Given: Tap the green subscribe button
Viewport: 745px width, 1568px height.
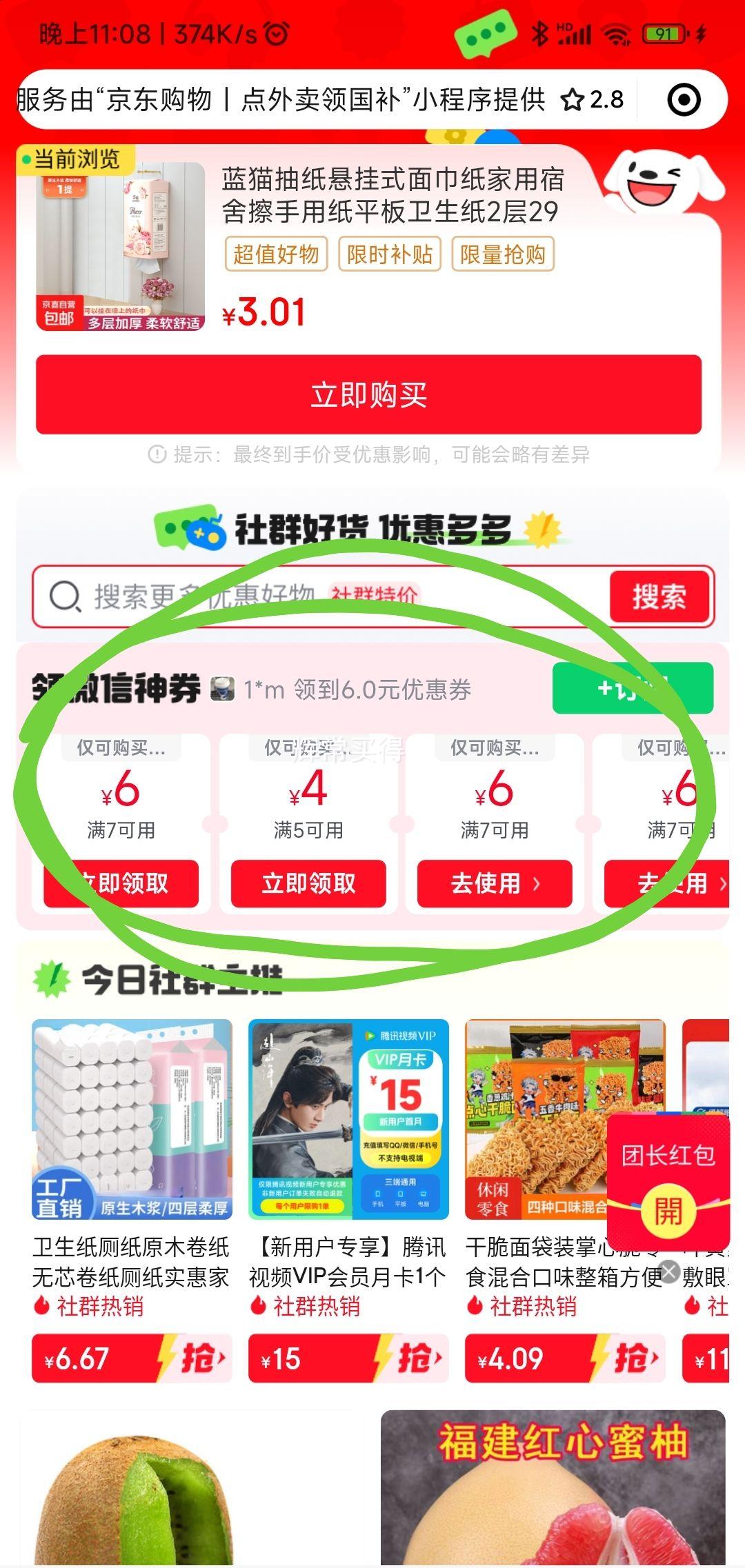Looking at the screenshot, I should [632, 688].
